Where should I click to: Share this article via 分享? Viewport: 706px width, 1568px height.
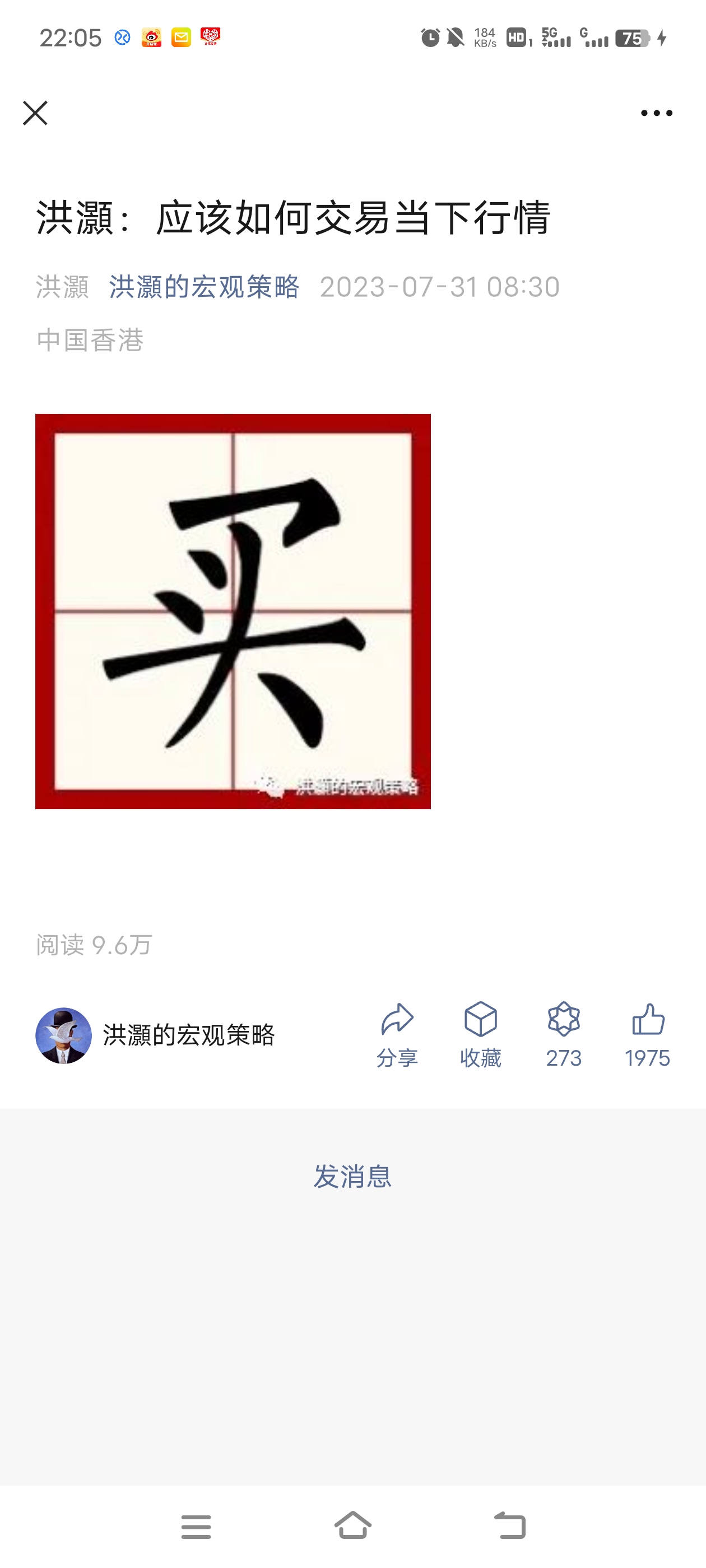pyautogui.click(x=397, y=1034)
